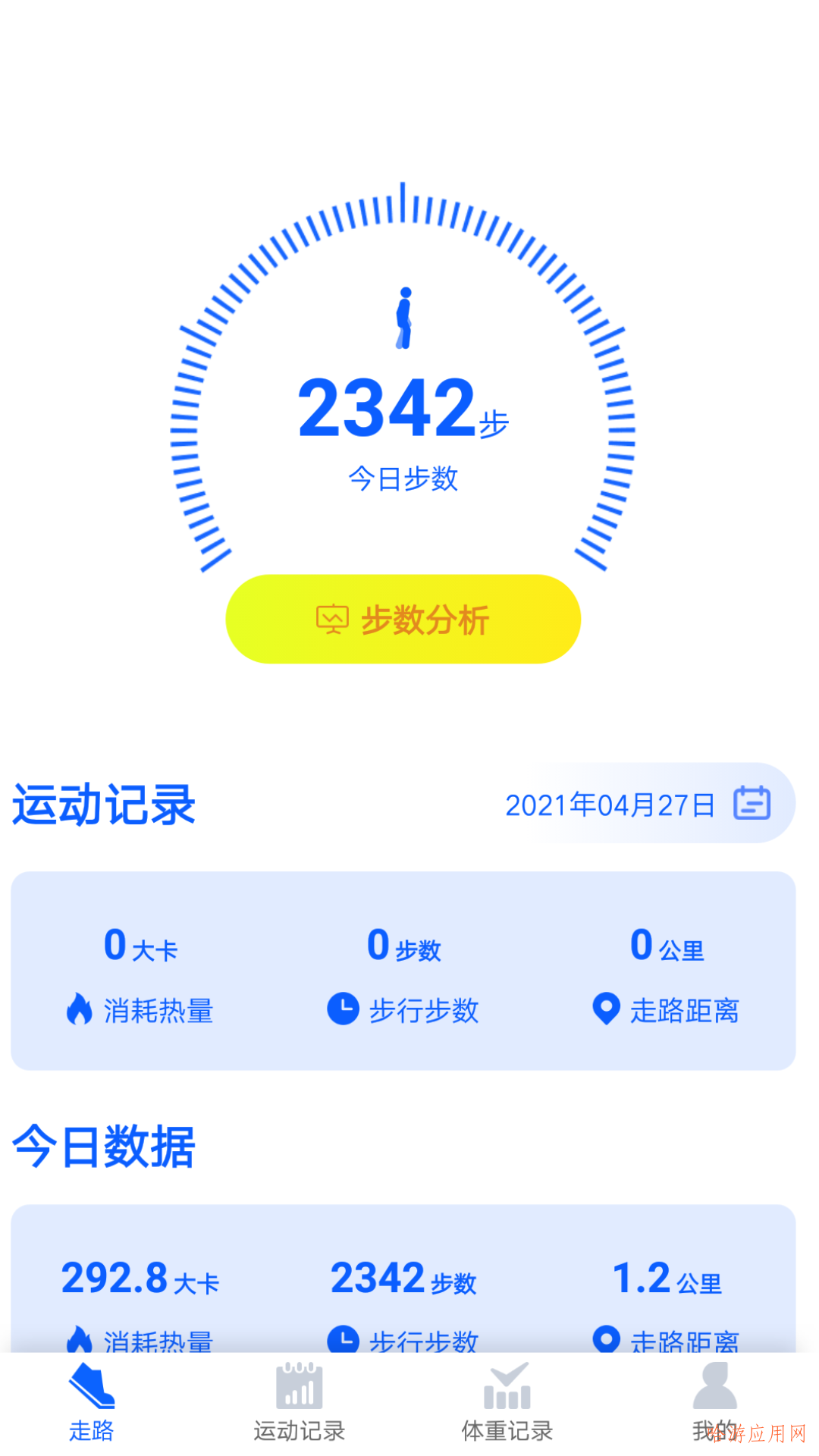Click the 运动记录 section heading
This screenshot has width=819, height=1456.
(x=103, y=806)
